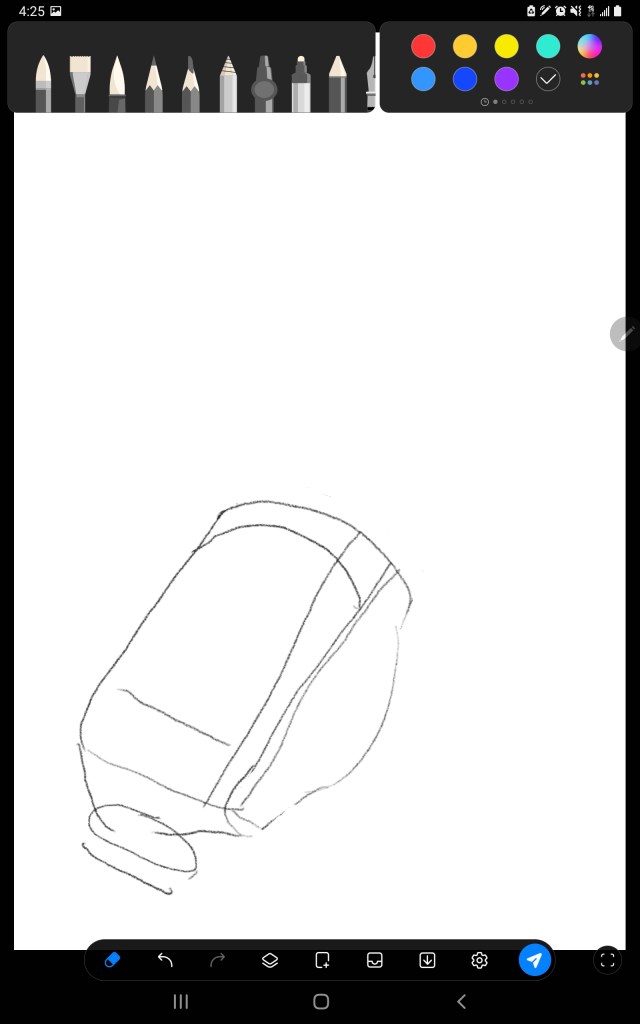The width and height of the screenshot is (640, 1024).
Task: Choose the dark blue color swatch
Action: tap(465, 79)
